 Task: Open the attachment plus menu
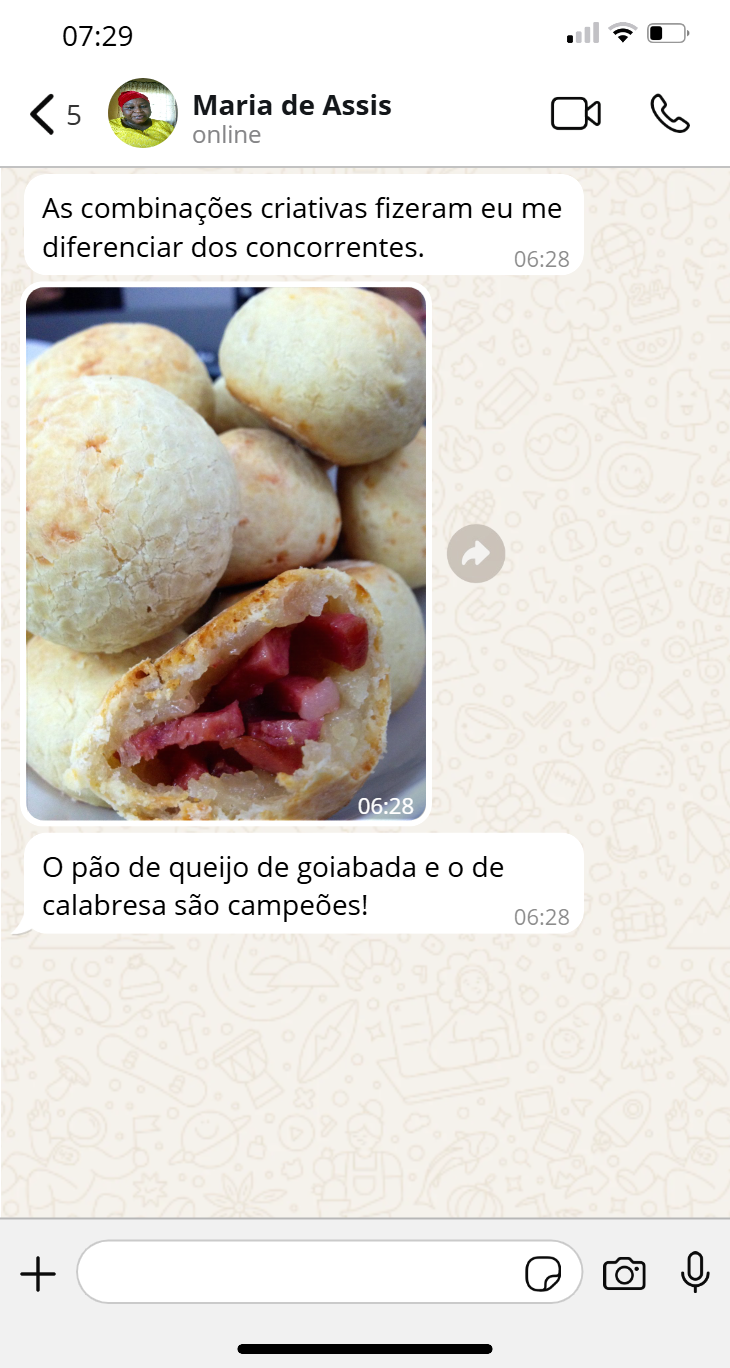tap(38, 1274)
